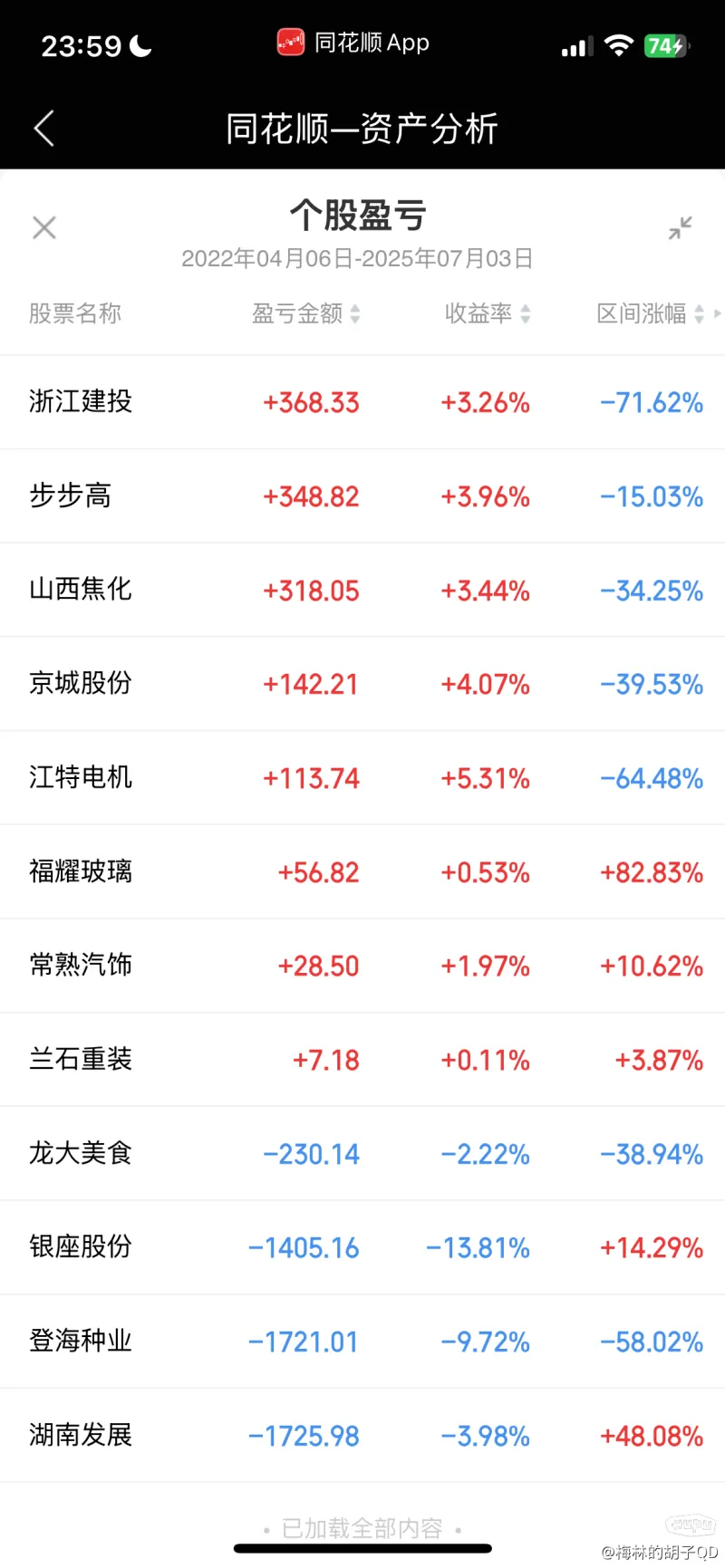The height and width of the screenshot is (1568, 725).
Task: Open the 龙大美食 row
Action: [x=362, y=1154]
